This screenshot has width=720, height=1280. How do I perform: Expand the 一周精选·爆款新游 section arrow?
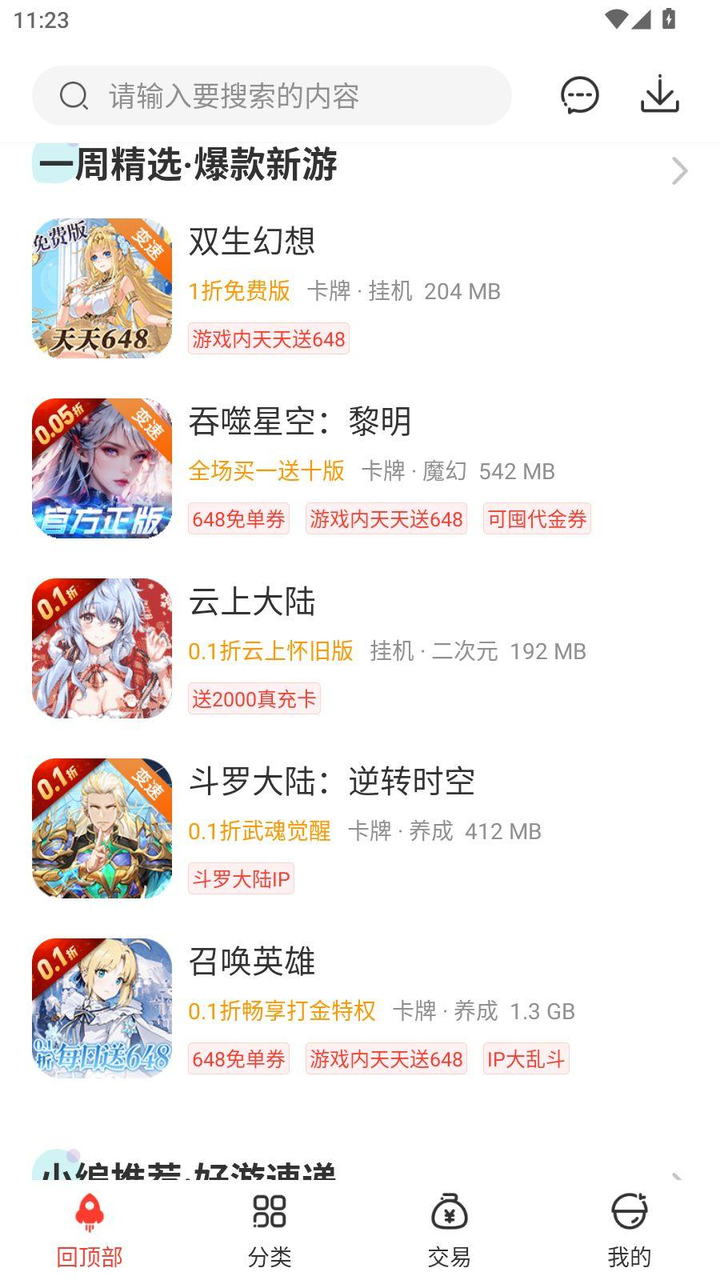click(x=679, y=170)
